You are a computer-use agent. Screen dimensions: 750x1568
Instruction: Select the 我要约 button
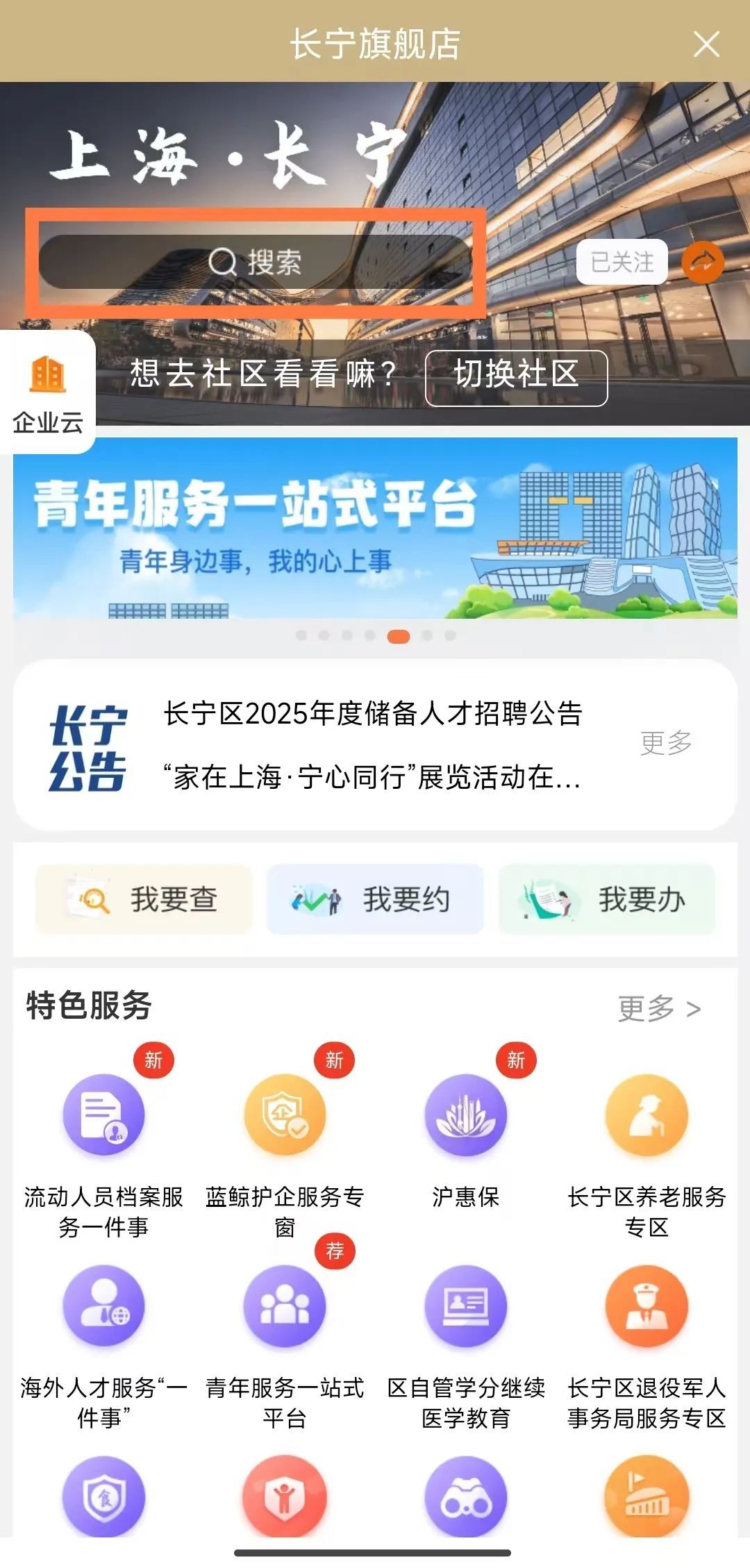(x=375, y=899)
